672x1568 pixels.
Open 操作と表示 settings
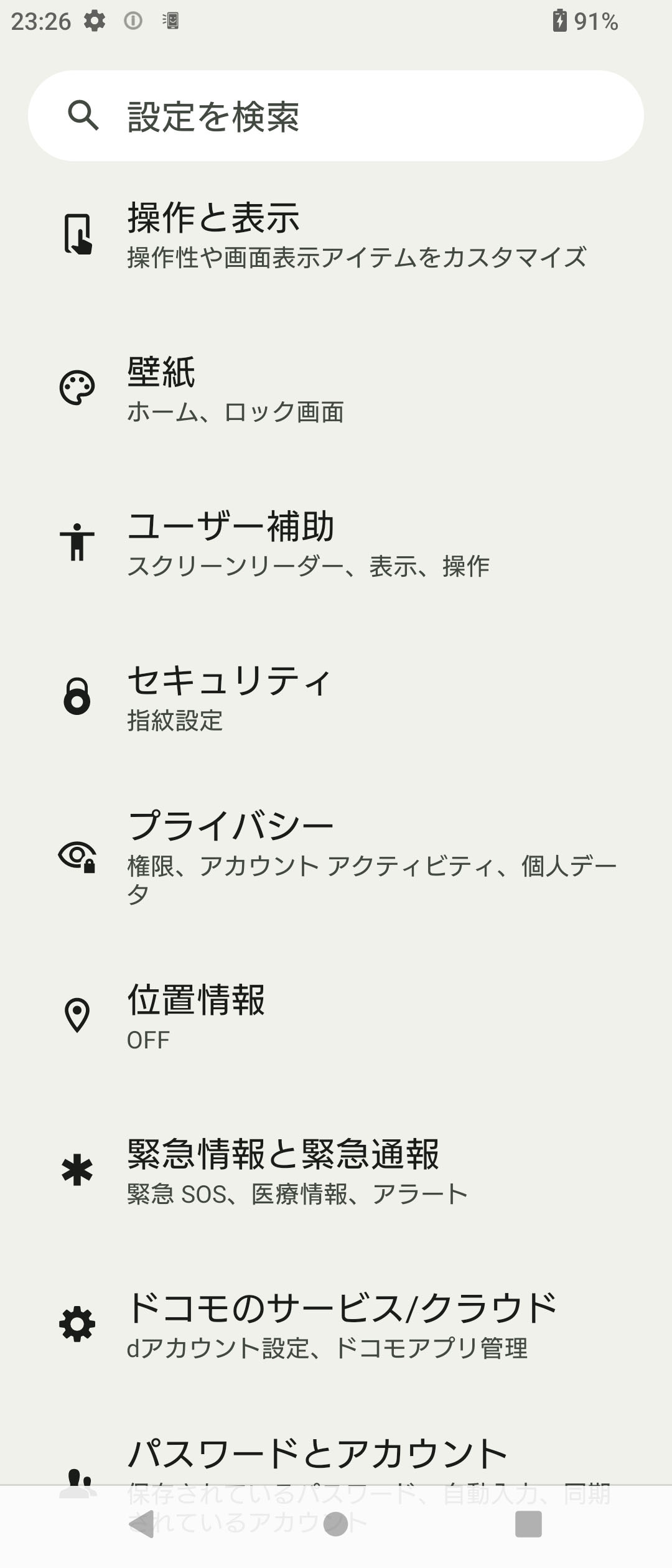tap(336, 234)
